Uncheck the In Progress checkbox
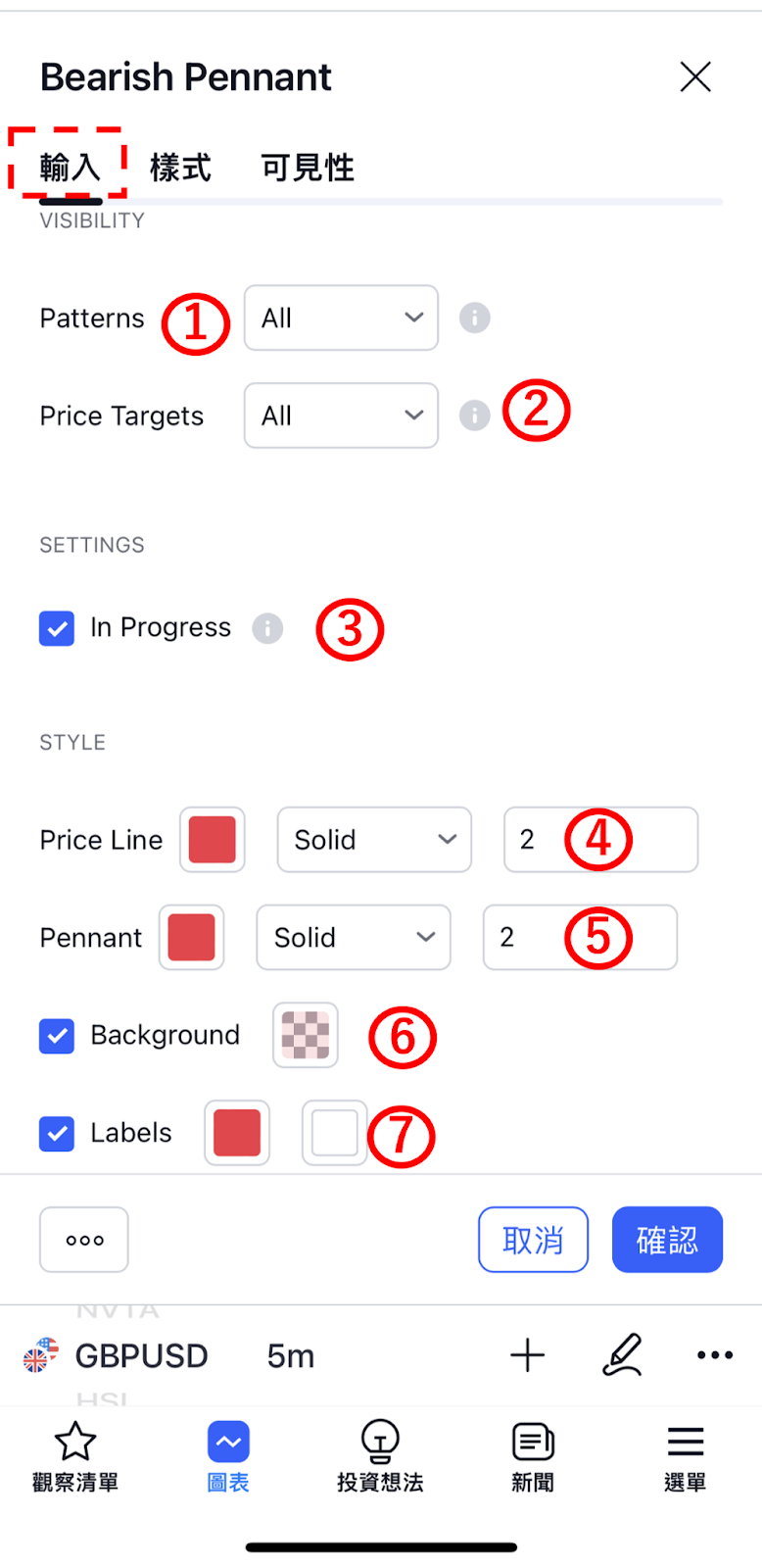Screen dimensions: 762x1568 point(57,628)
